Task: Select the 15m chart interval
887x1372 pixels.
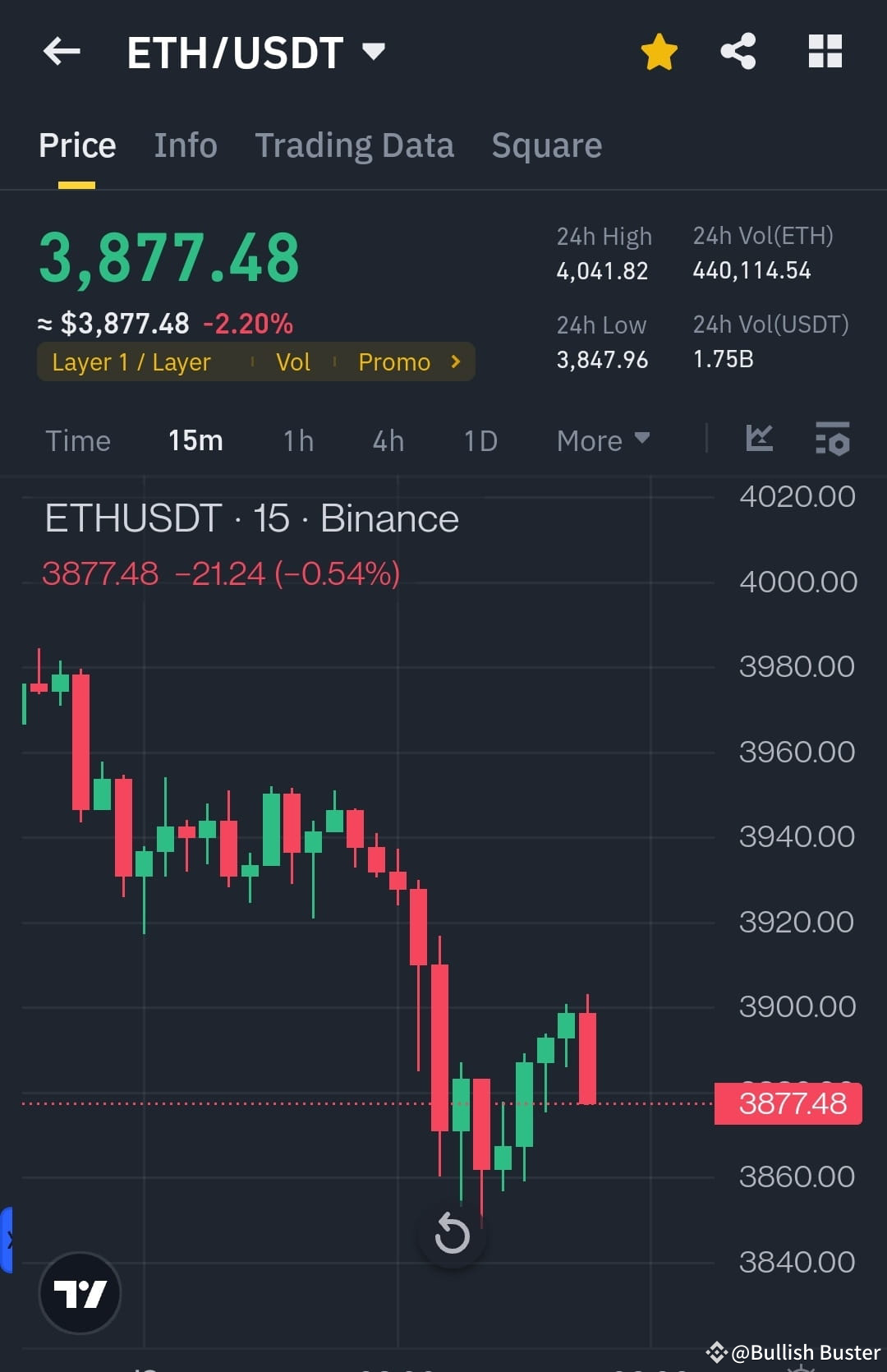Action: (x=195, y=441)
